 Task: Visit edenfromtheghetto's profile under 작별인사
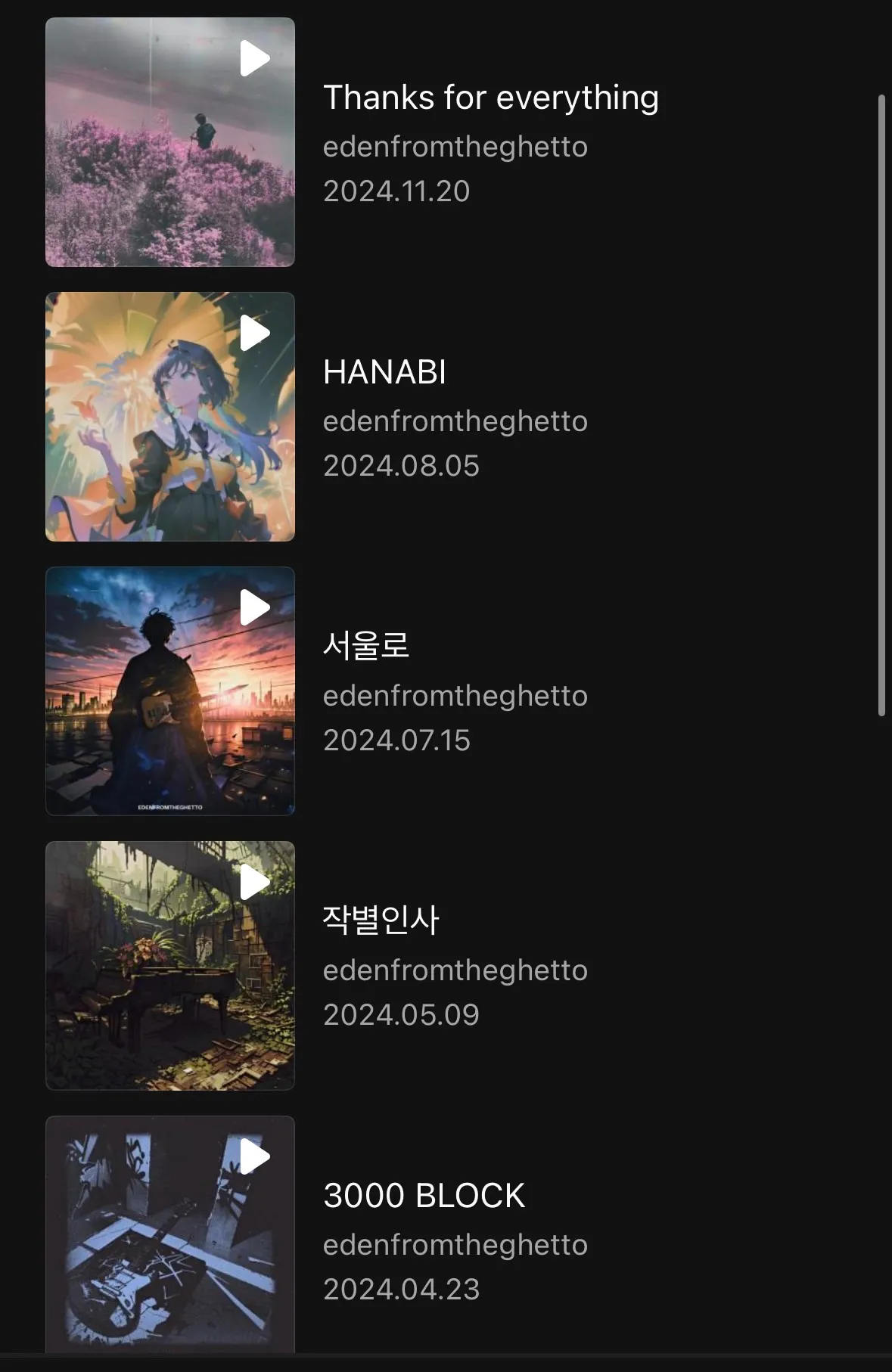(x=455, y=969)
